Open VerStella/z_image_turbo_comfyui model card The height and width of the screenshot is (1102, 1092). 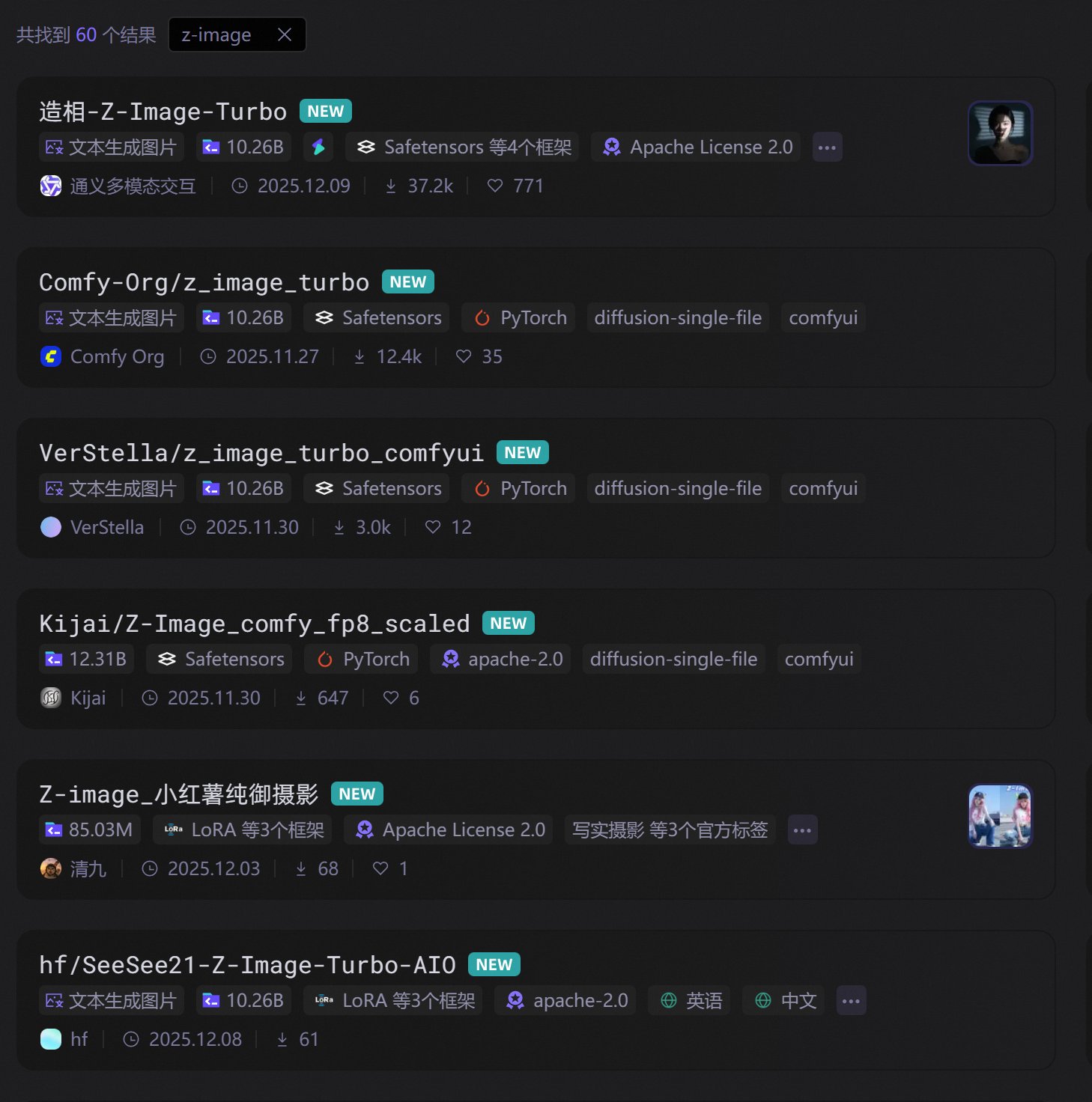coord(261,453)
